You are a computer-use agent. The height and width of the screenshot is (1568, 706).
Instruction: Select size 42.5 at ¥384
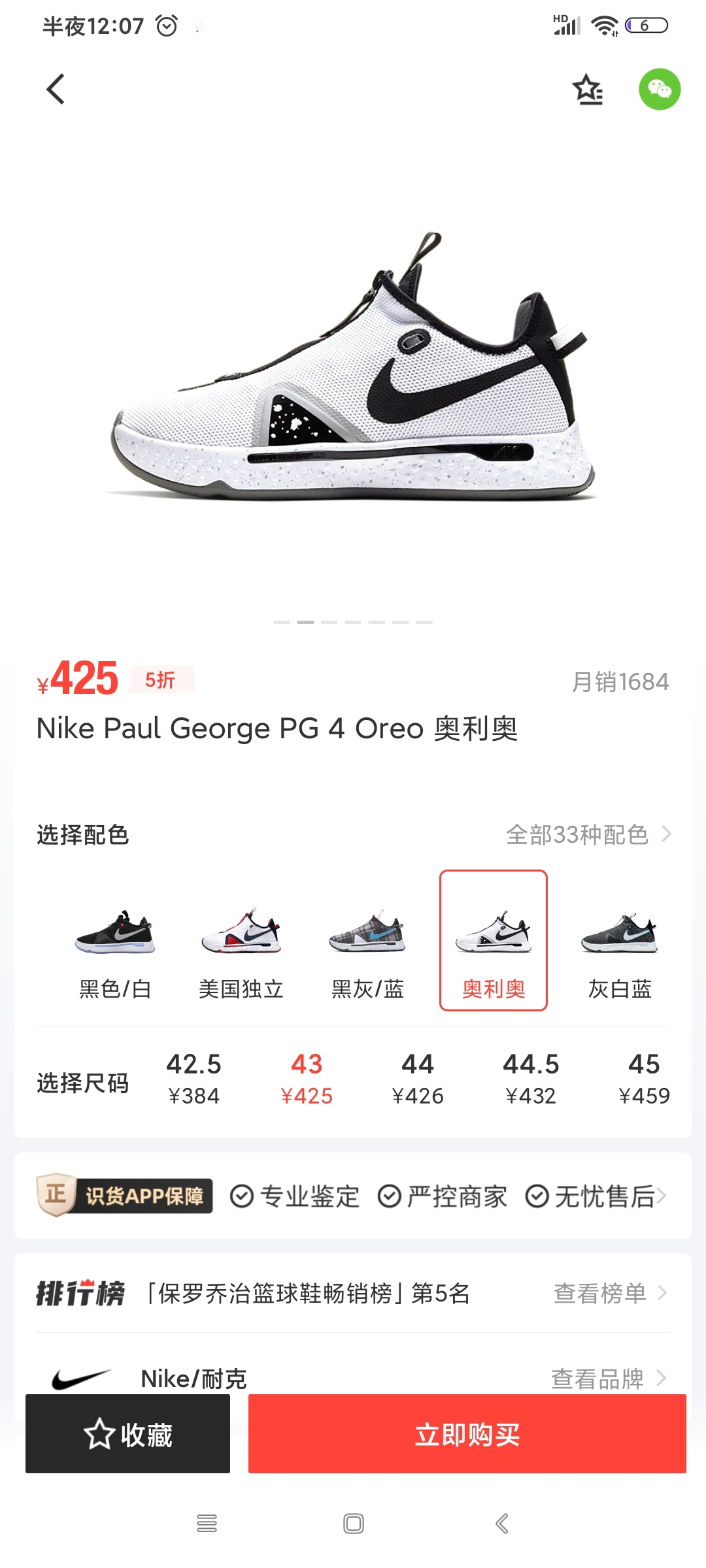(193, 1079)
